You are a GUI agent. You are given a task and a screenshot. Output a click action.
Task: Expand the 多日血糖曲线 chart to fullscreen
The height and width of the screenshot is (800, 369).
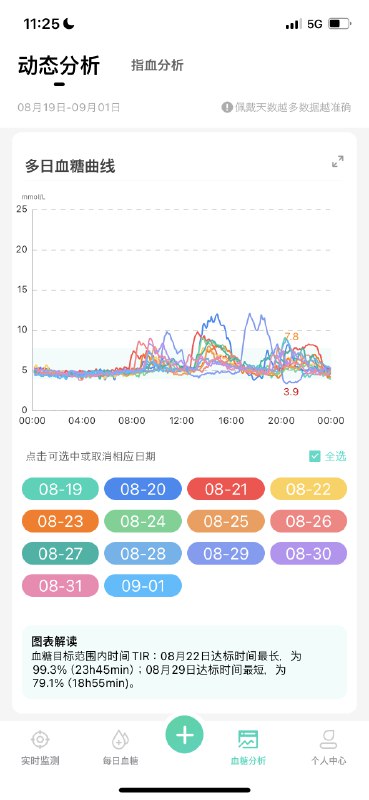tap(337, 162)
